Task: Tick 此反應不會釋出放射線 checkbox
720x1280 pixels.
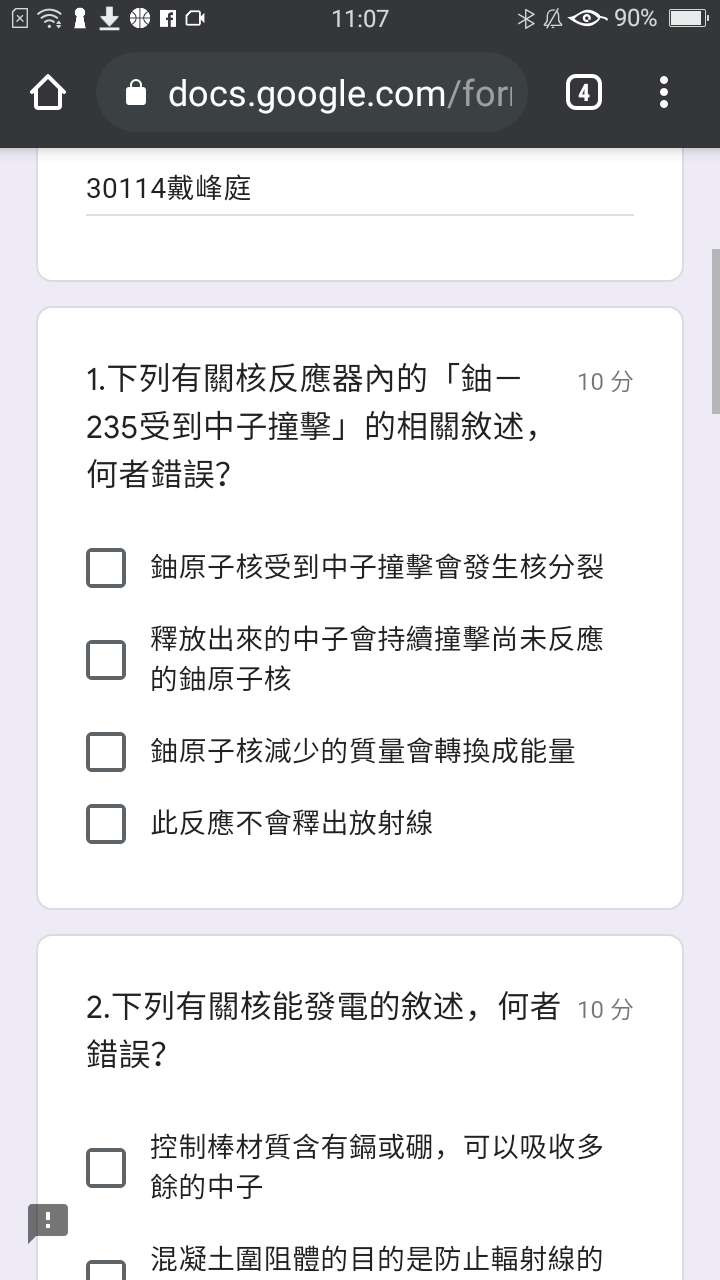Action: click(x=106, y=824)
